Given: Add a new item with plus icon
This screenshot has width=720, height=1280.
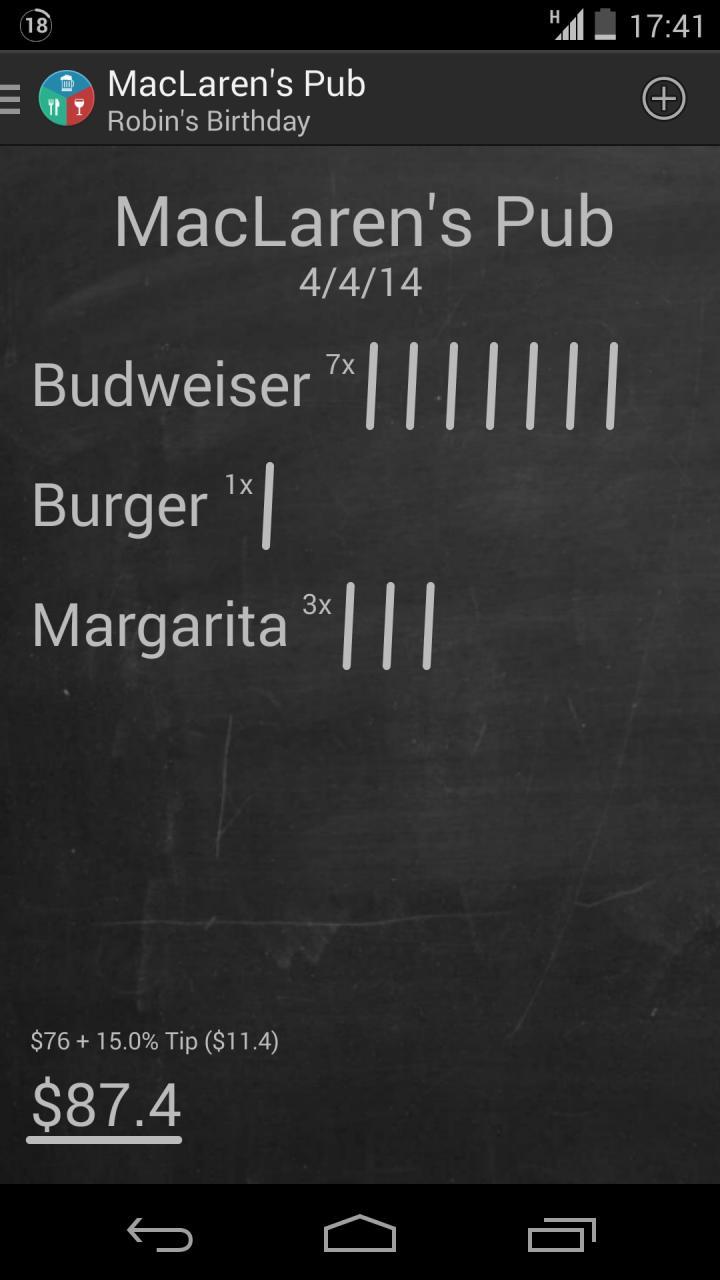Looking at the screenshot, I should 663,98.
